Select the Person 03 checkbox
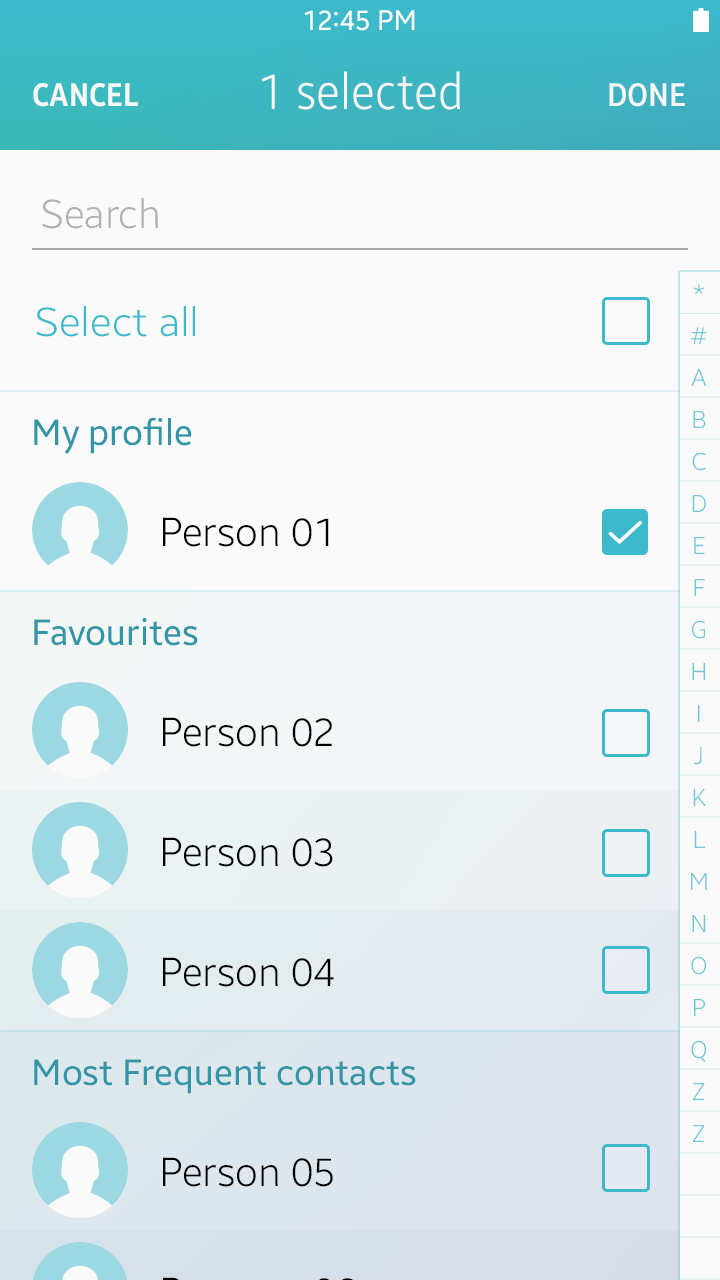 [x=626, y=853]
